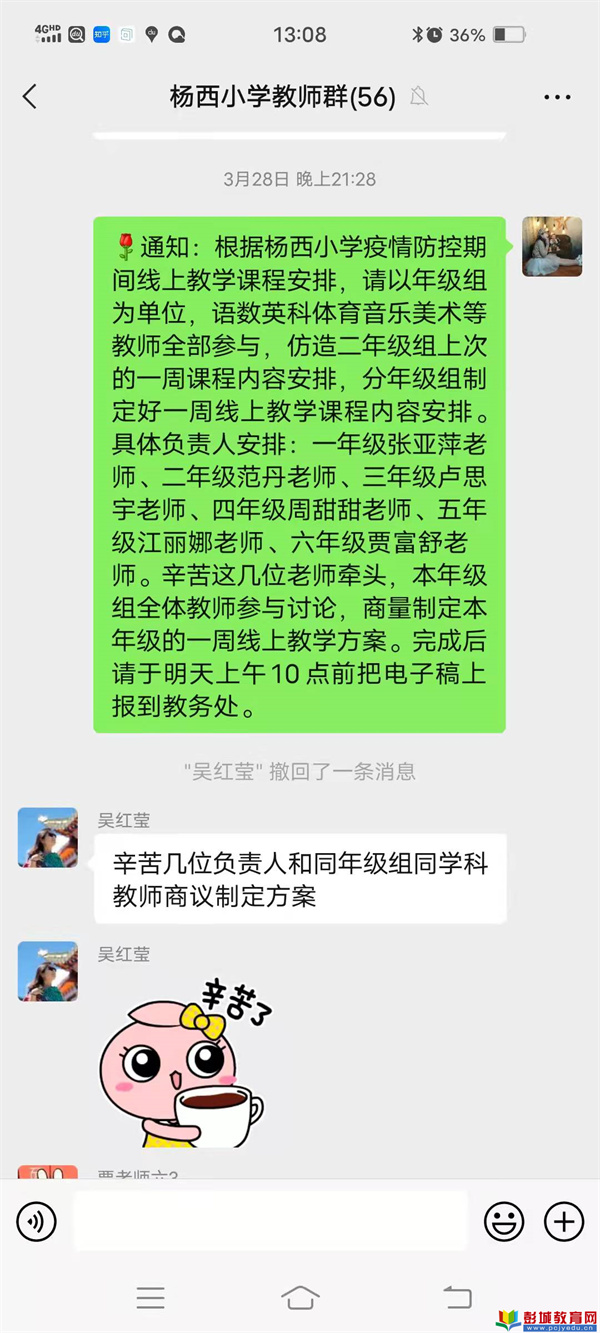
Task: Switch to voice message input
Action: tap(37, 1220)
